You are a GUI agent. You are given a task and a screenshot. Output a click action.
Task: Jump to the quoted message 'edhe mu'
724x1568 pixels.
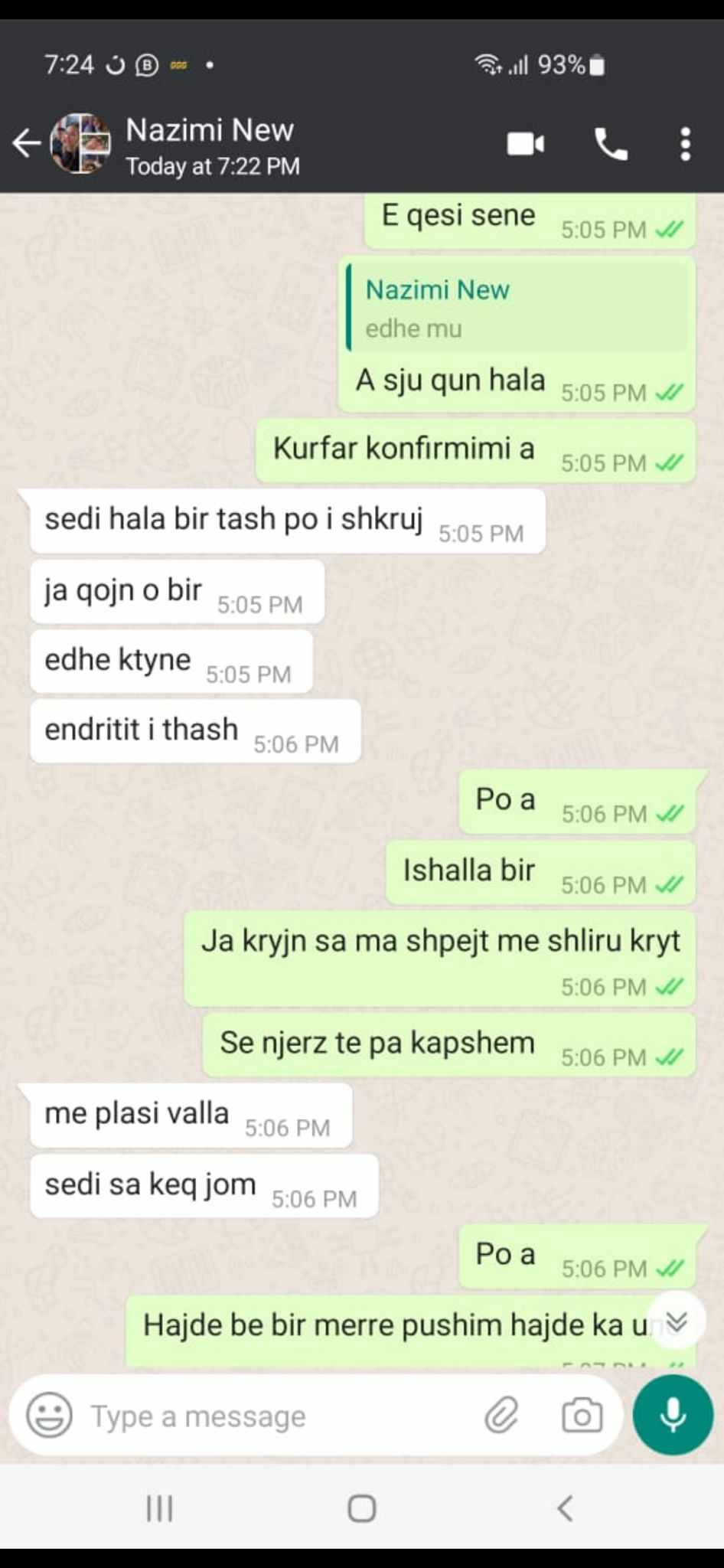[x=517, y=309]
